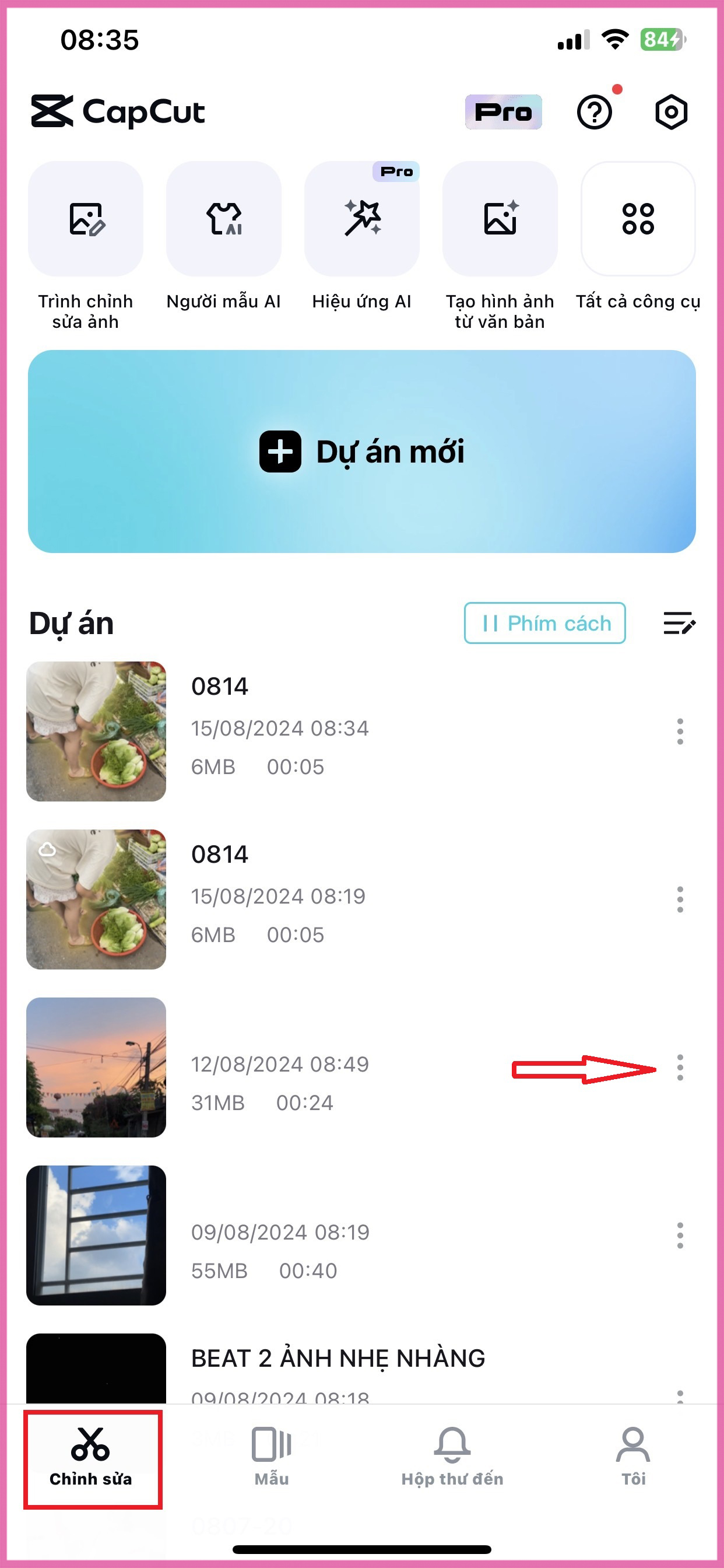Go to Hộp thư đến tab
Viewport: 724px width, 1568px height.
pyautogui.click(x=453, y=1457)
